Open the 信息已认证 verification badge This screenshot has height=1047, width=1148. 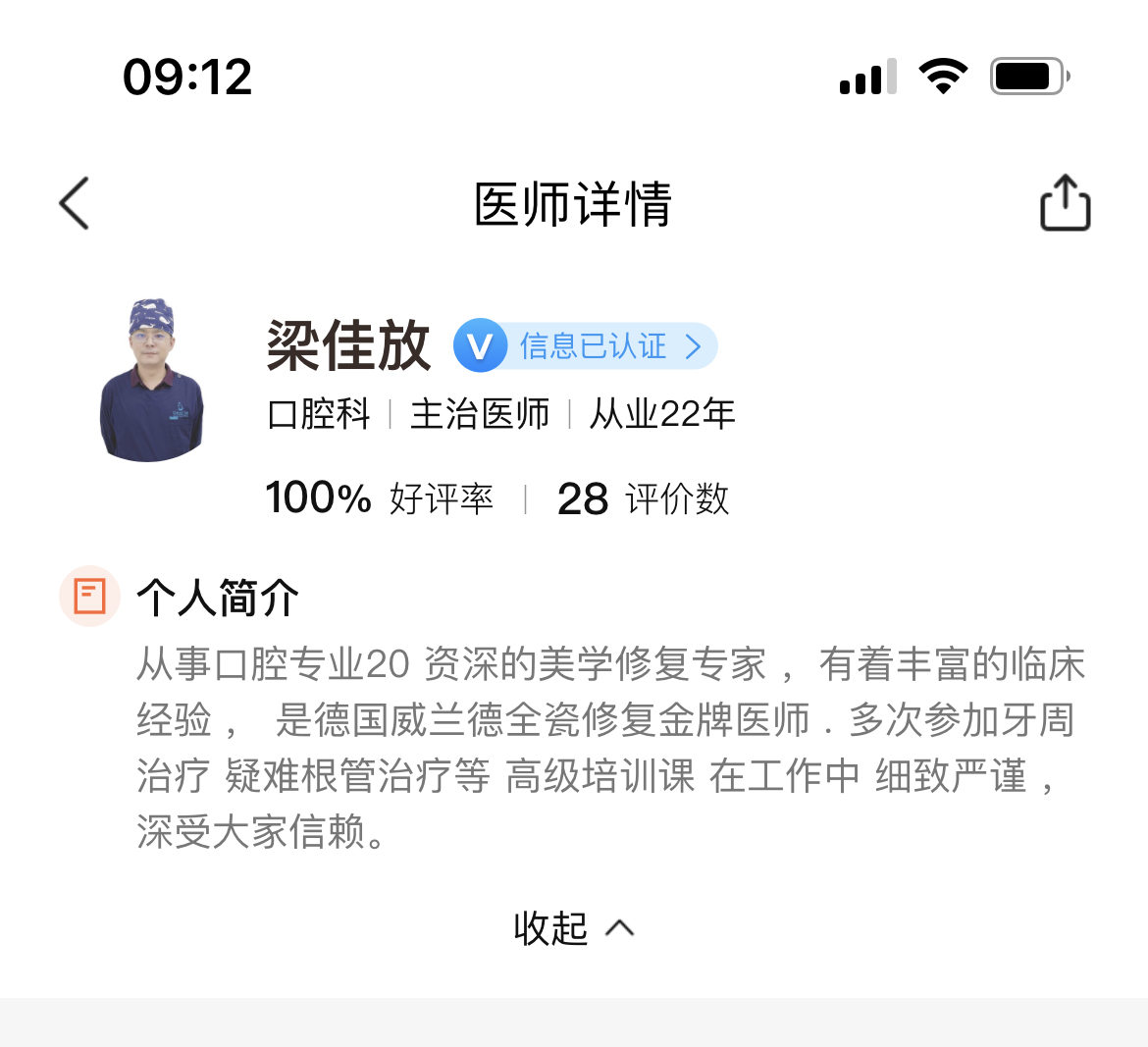click(x=586, y=346)
